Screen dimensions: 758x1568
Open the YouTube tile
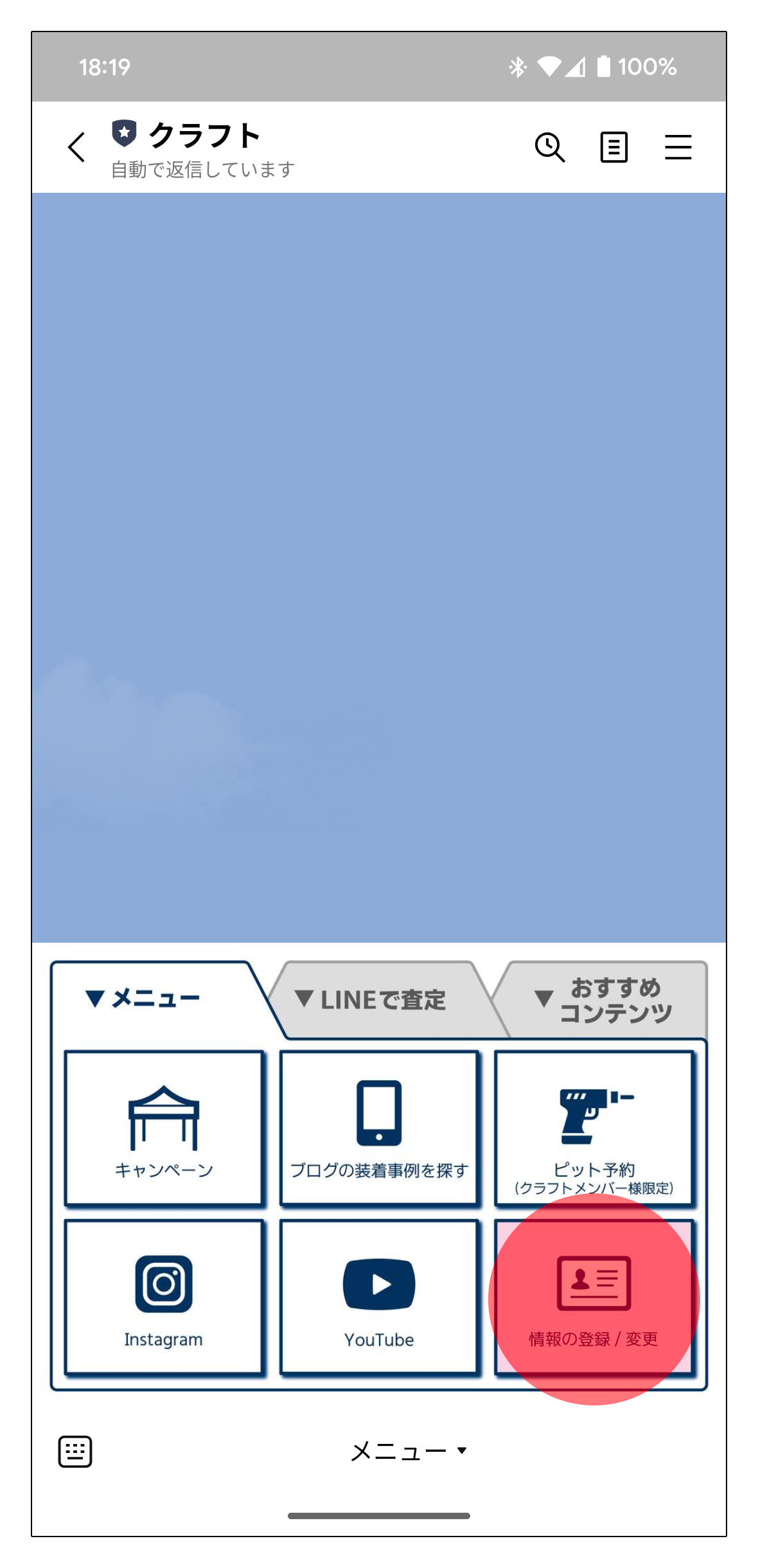click(x=379, y=1297)
